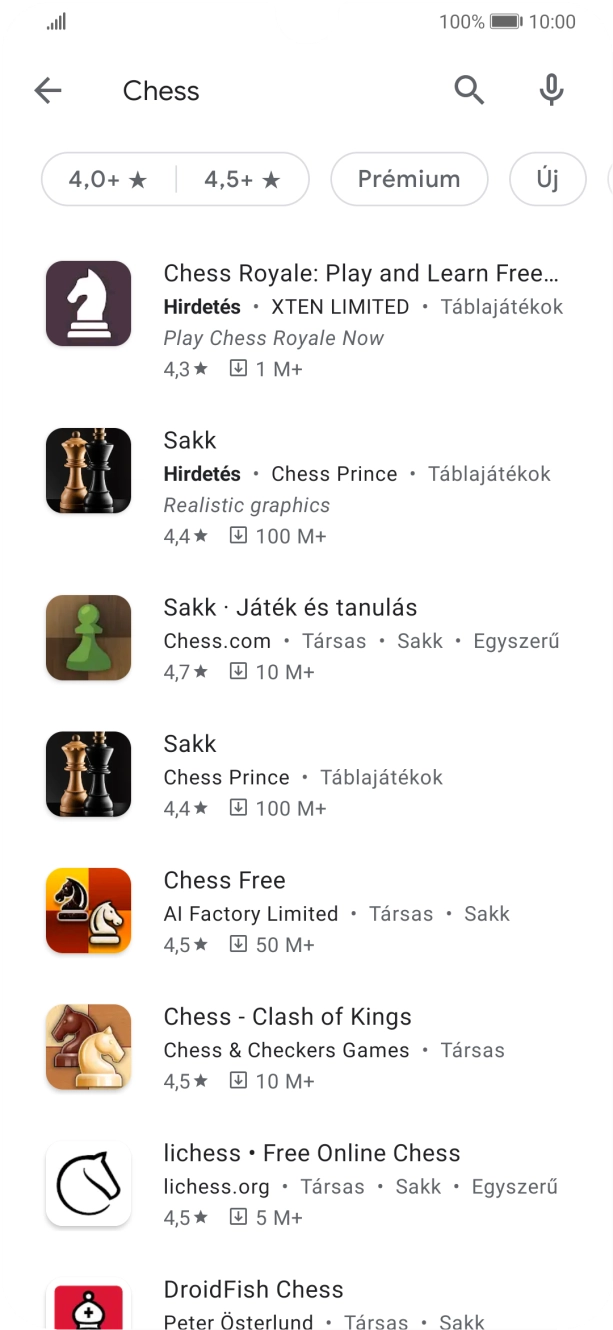Apply the Új filter chip
This screenshot has height=1330, width=613.
(547, 180)
